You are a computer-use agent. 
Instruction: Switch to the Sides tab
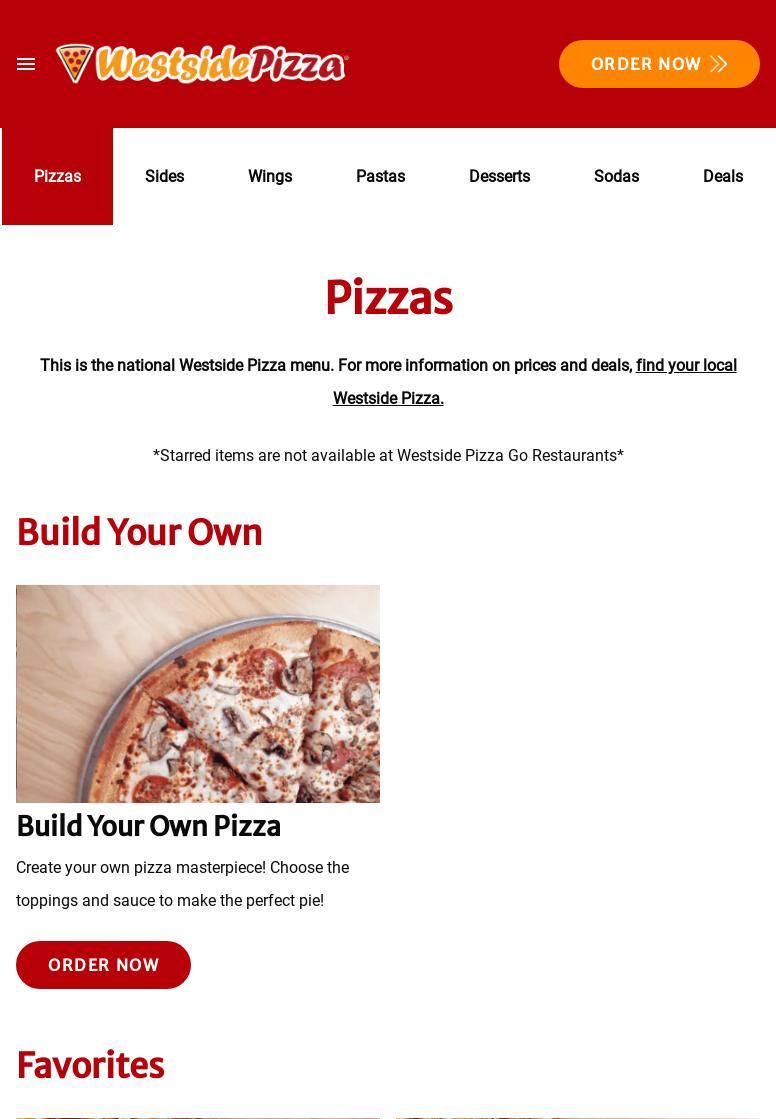(164, 176)
